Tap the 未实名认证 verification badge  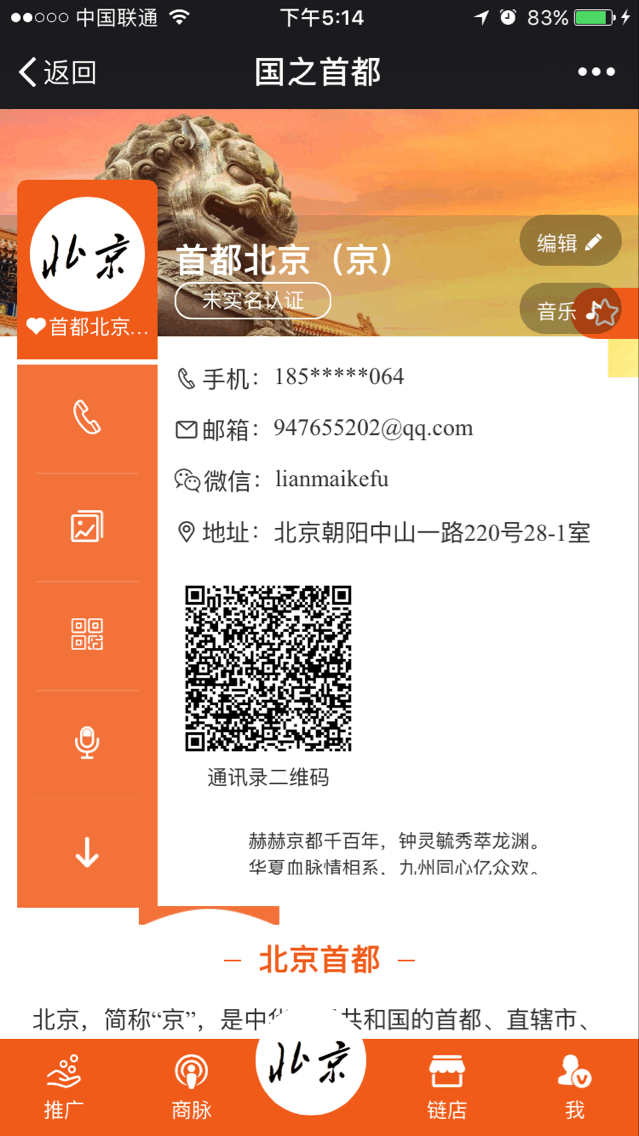(252, 299)
